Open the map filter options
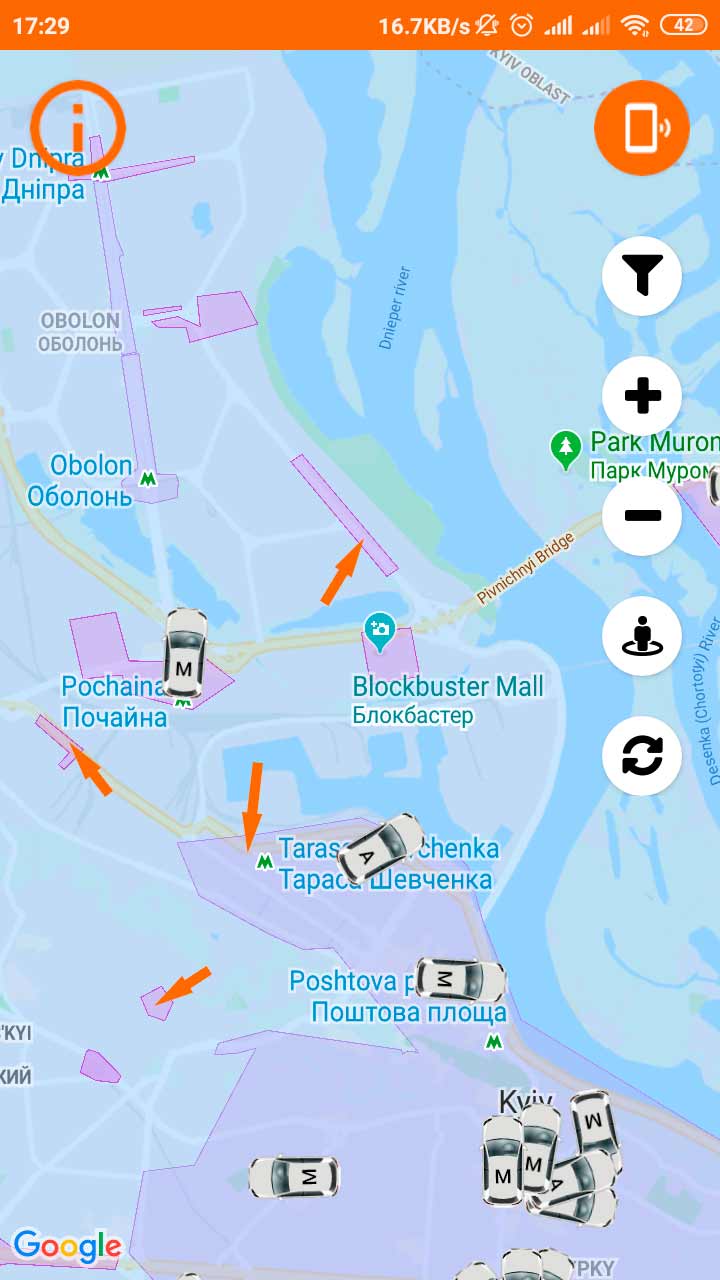Screen dimensions: 720x1280 tap(642, 276)
